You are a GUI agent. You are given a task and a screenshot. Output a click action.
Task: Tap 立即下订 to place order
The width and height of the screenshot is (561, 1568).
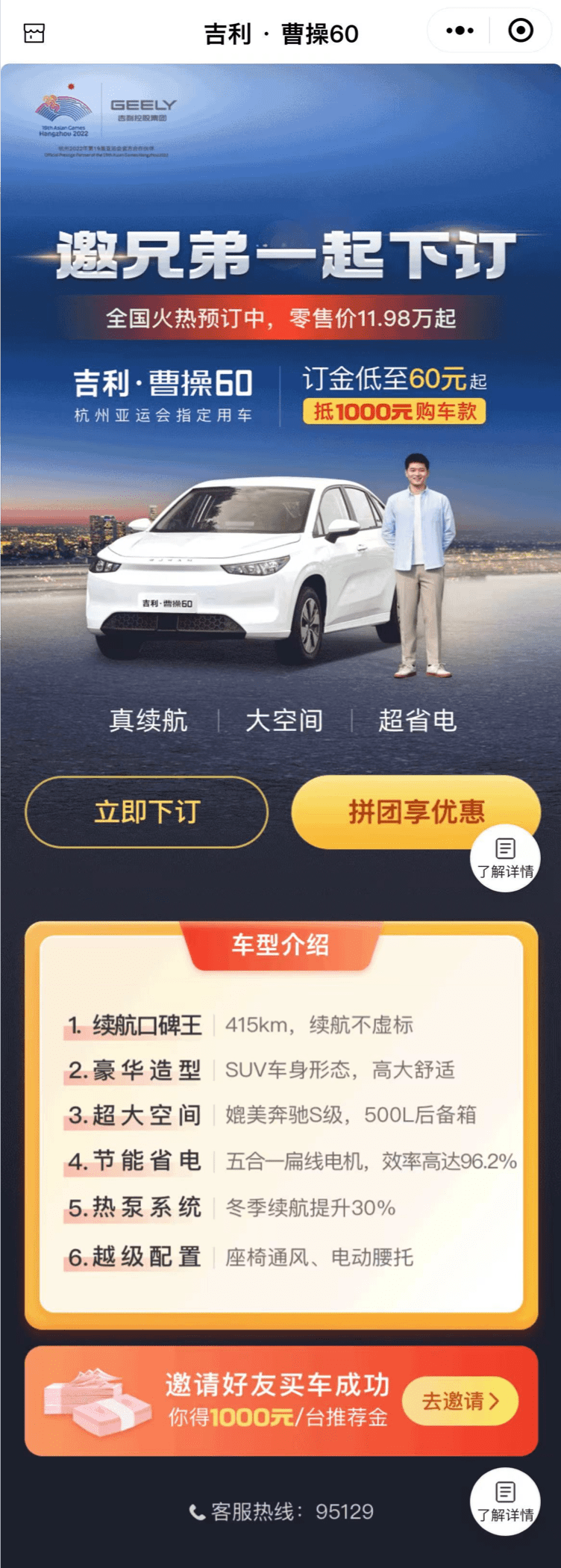pos(147,812)
